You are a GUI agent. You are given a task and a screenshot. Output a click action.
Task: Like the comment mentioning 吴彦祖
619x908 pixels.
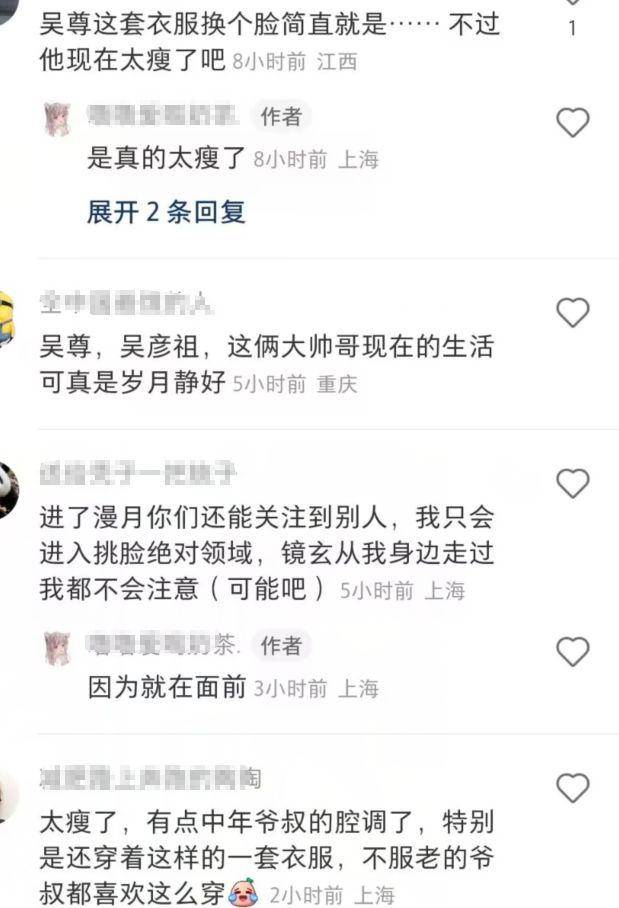coord(572,313)
